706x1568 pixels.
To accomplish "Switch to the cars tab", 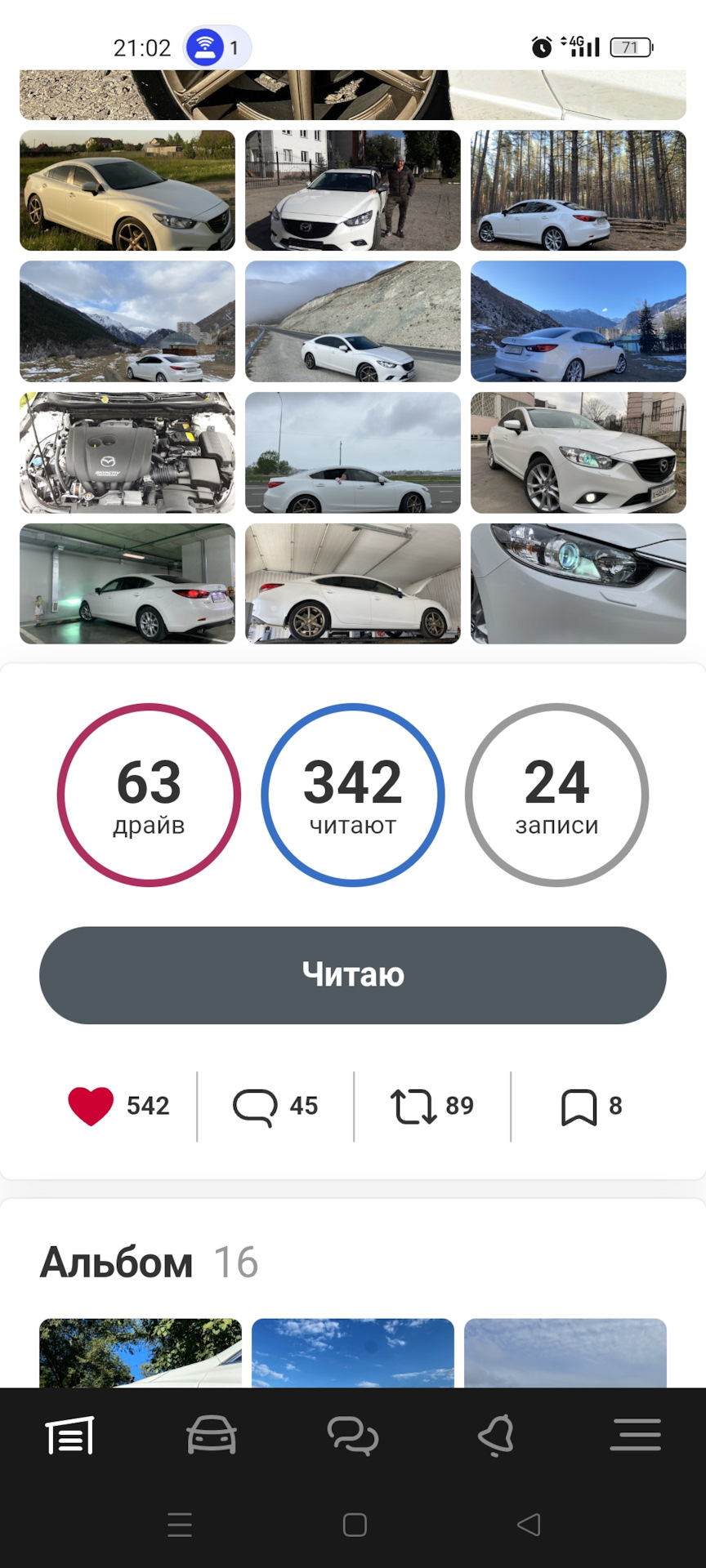I will [x=212, y=1435].
